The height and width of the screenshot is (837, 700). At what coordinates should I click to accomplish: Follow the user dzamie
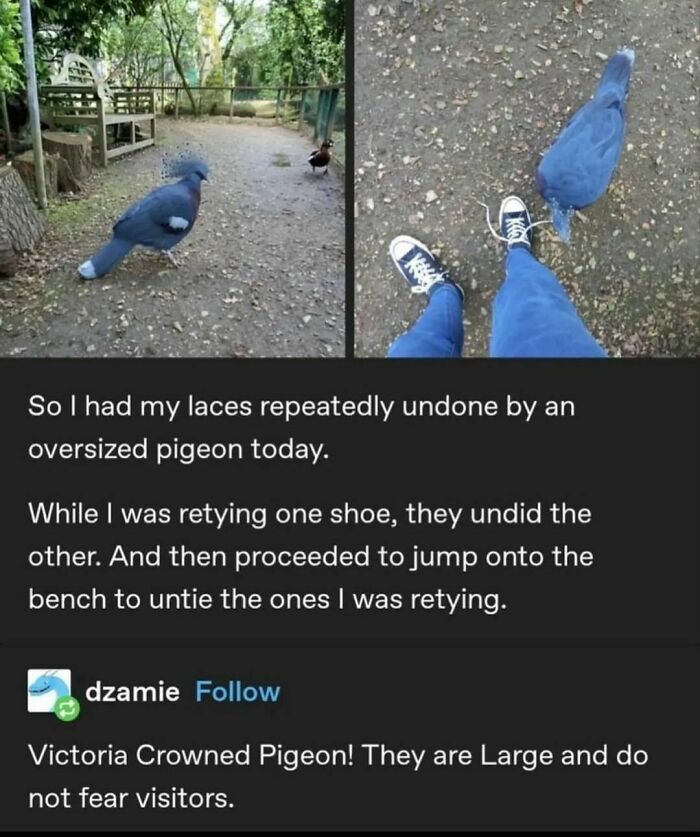point(237,692)
